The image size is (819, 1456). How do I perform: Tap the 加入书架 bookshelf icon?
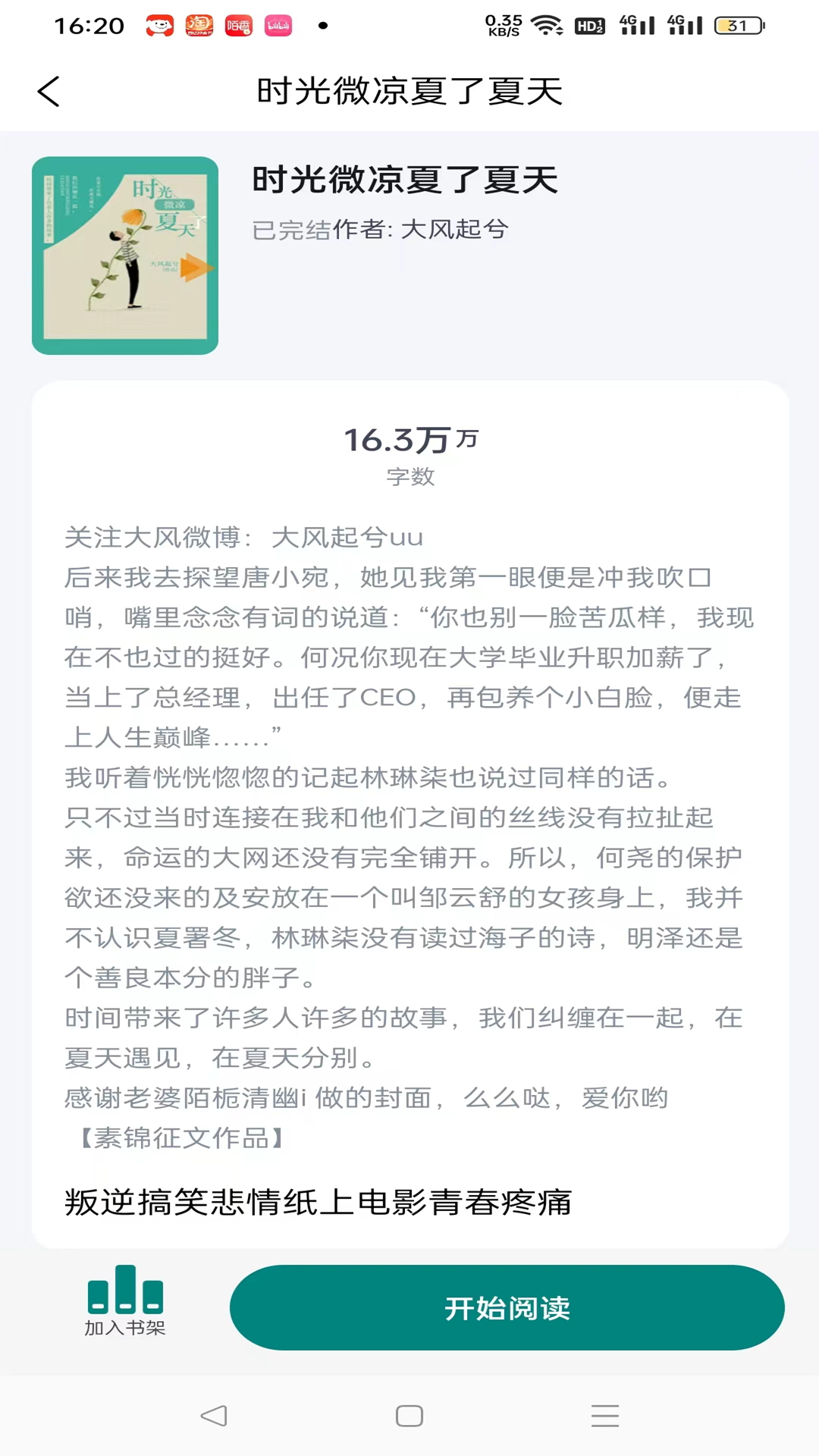tap(124, 1289)
